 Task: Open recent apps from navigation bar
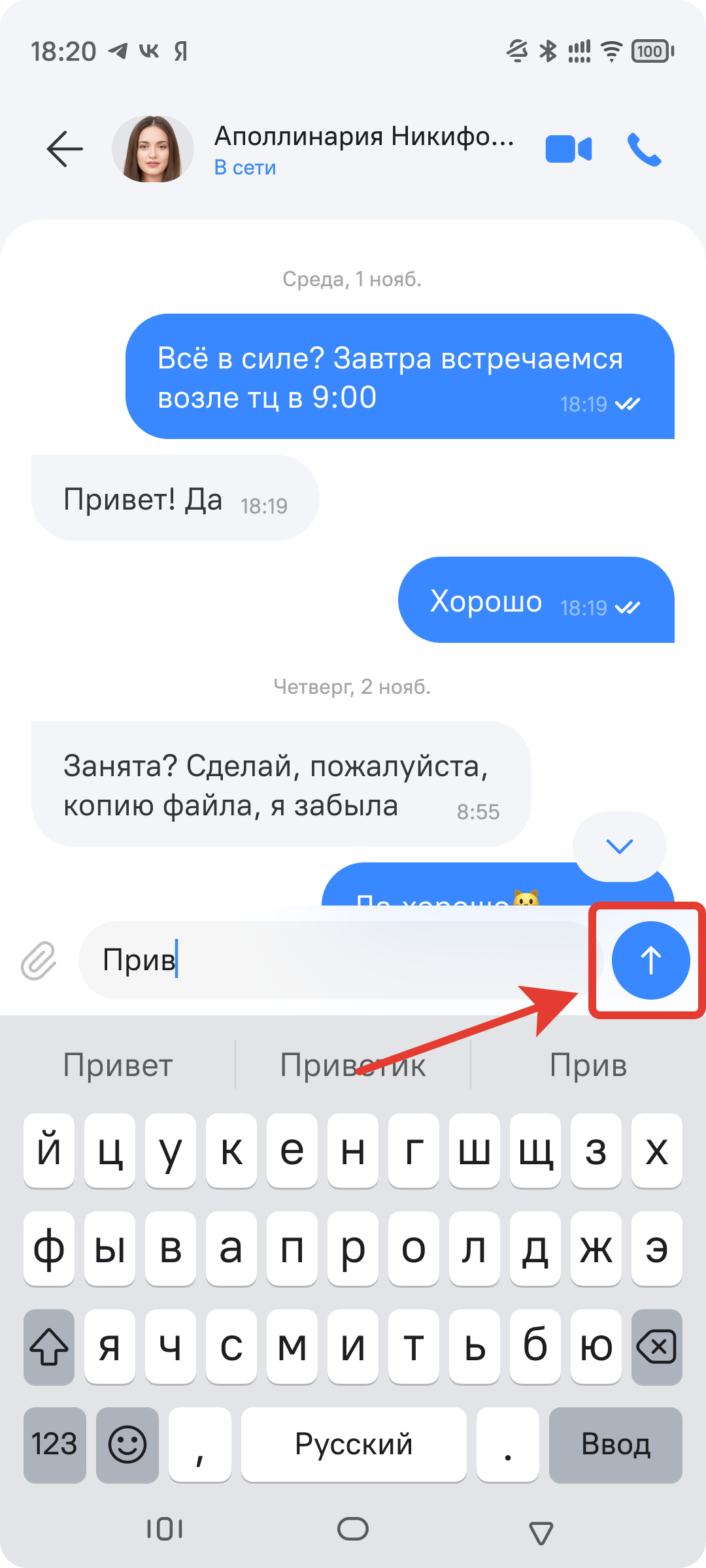click(x=165, y=1529)
